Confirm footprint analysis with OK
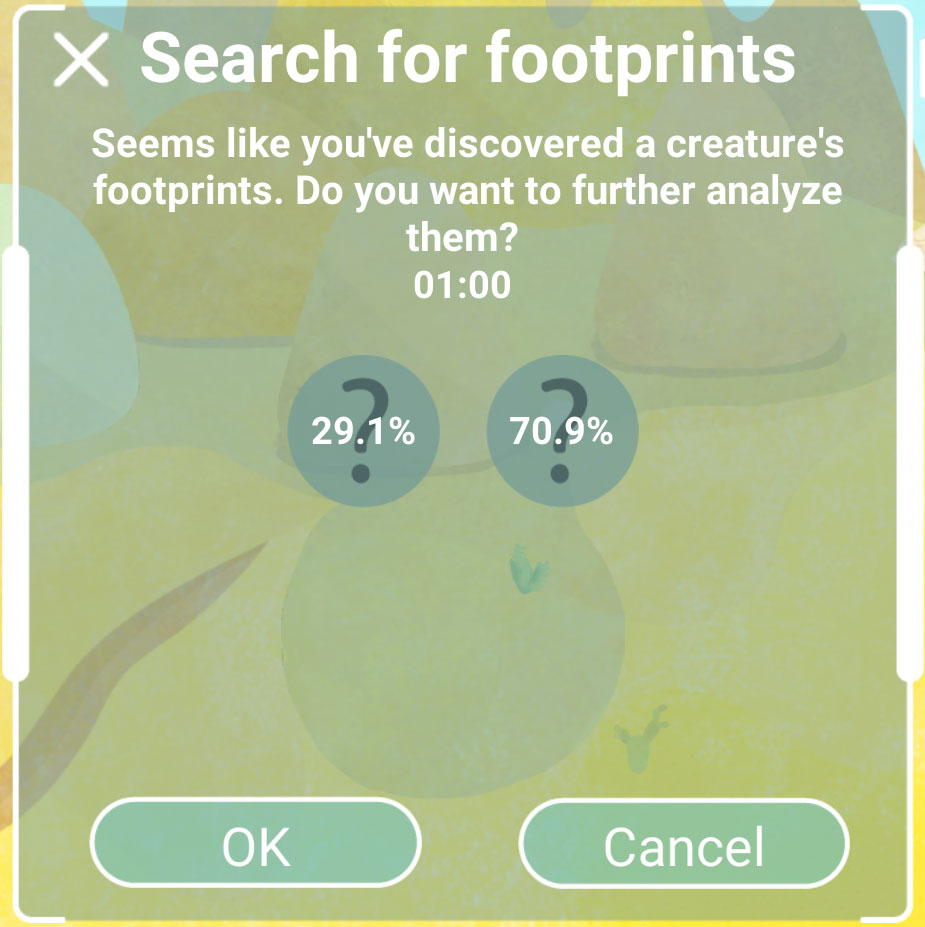The width and height of the screenshot is (925, 927). tap(256, 845)
